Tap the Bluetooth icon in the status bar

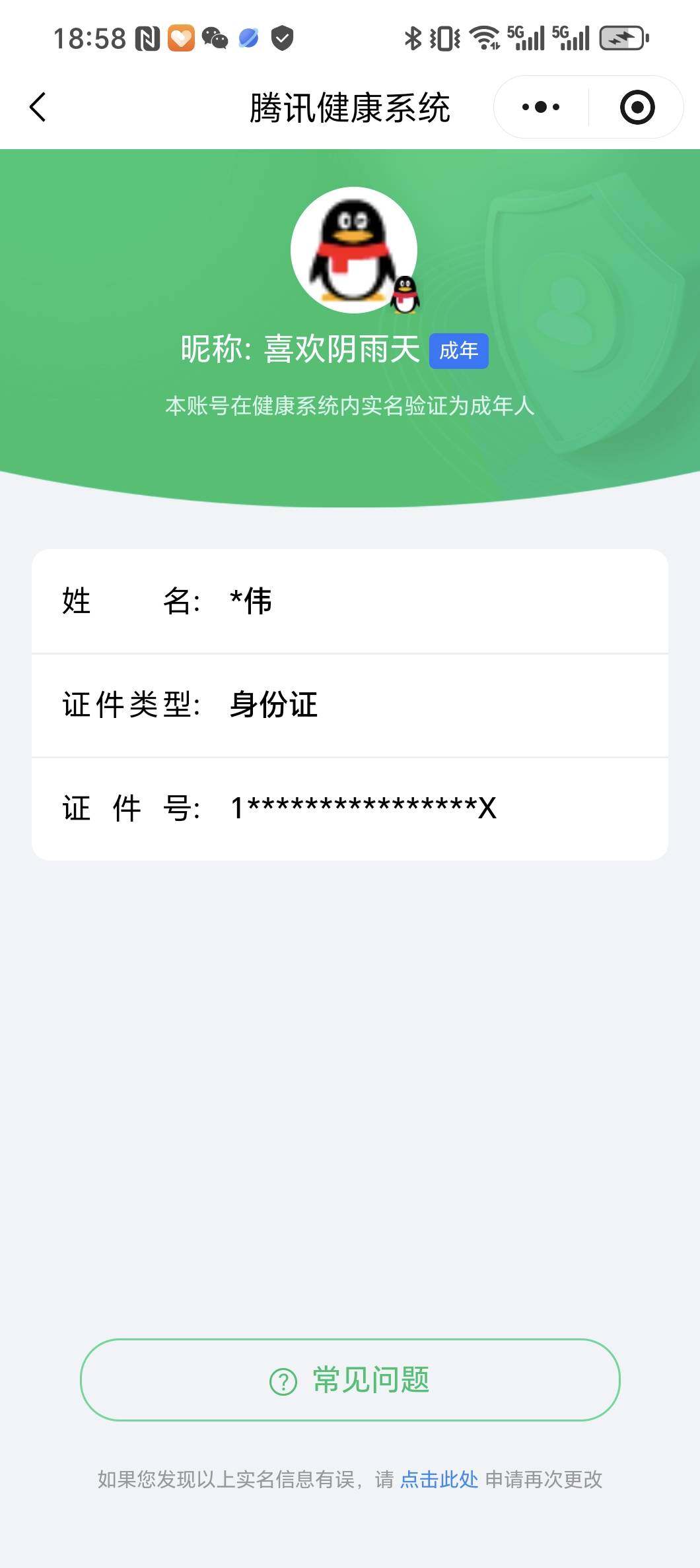click(x=413, y=38)
